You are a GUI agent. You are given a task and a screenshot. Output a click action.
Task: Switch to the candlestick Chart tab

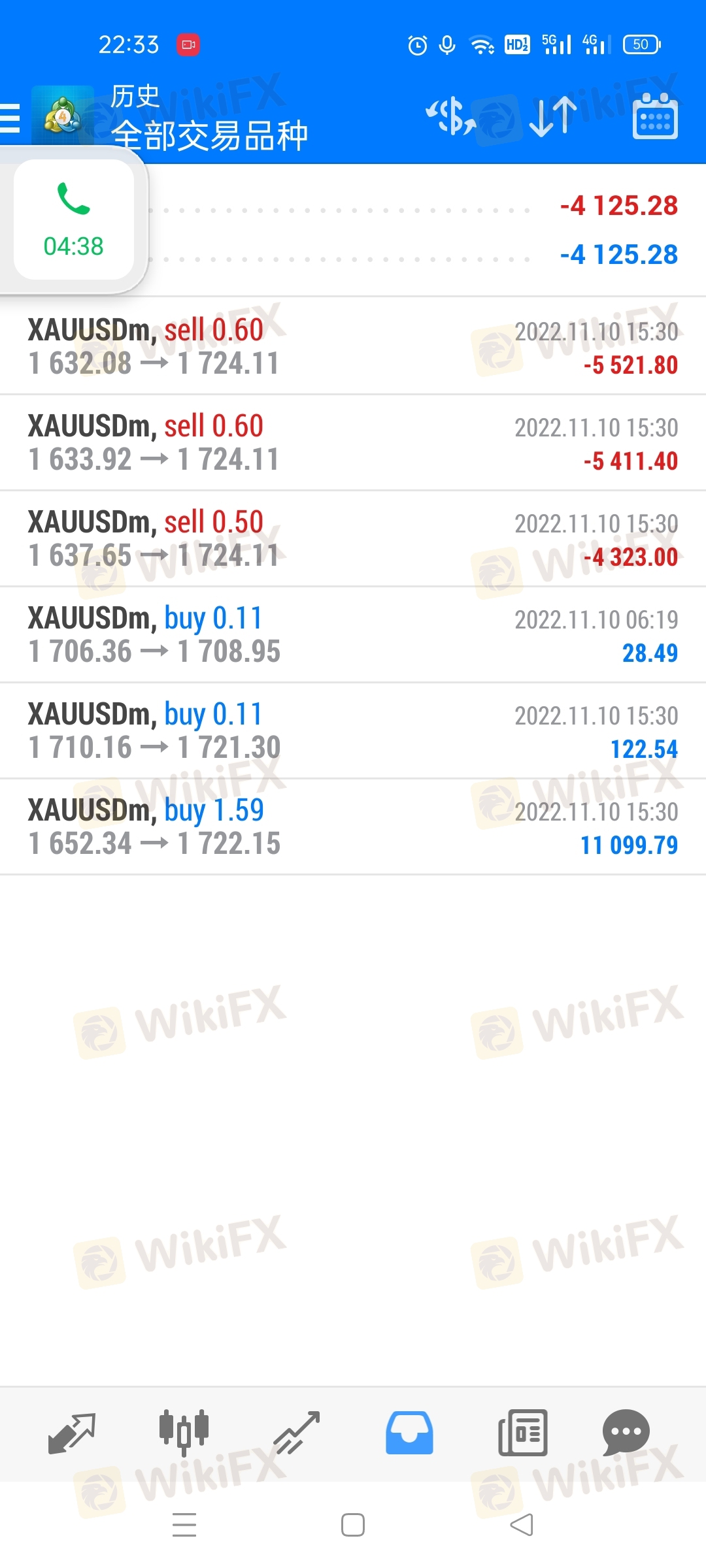click(184, 1433)
